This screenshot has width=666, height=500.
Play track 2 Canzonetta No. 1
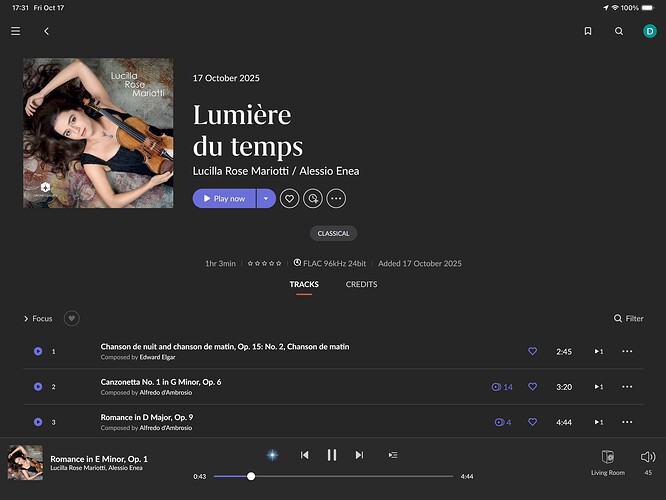click(x=38, y=387)
